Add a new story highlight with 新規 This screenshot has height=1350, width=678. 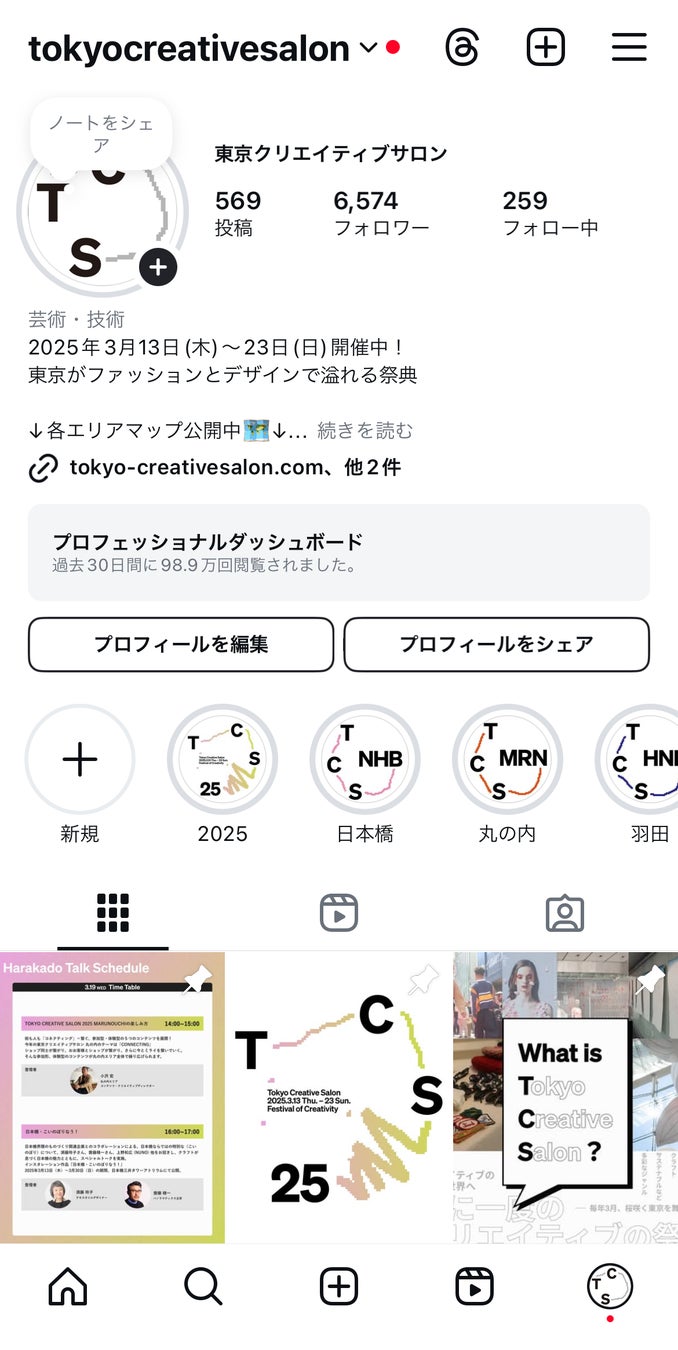tap(80, 760)
